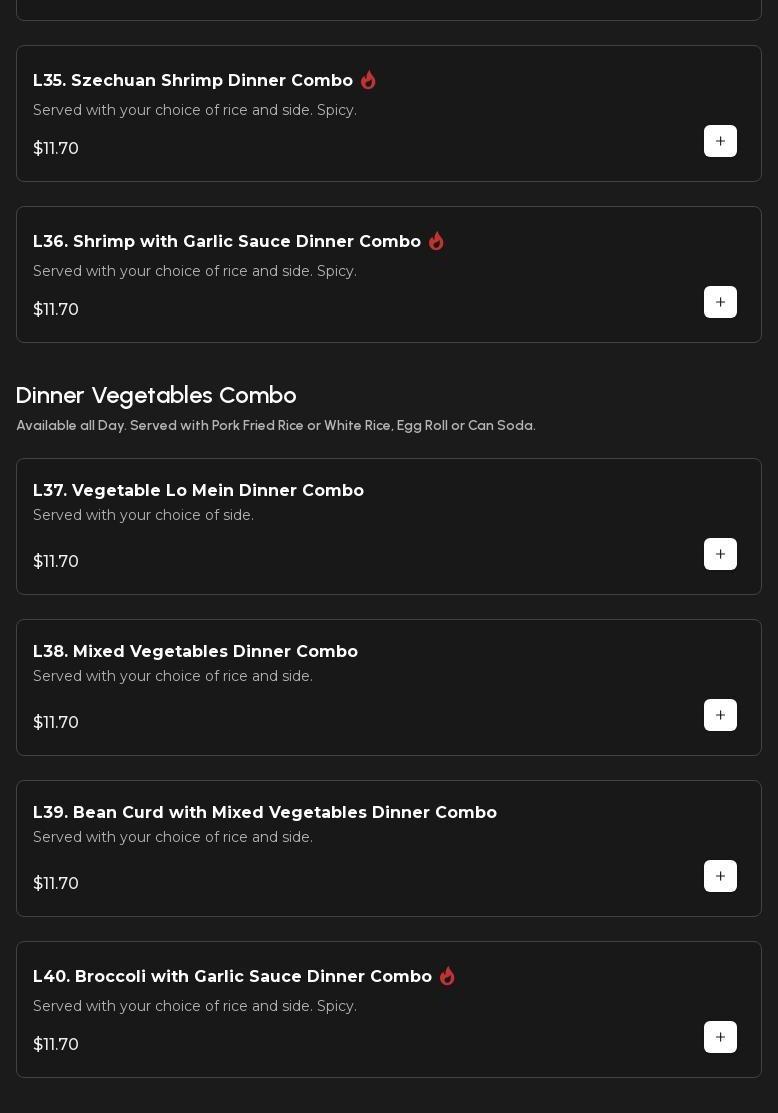778x1113 pixels.
Task: Add L37 Vegetable Lo Mein Dinner Combo
Action: click(720, 554)
